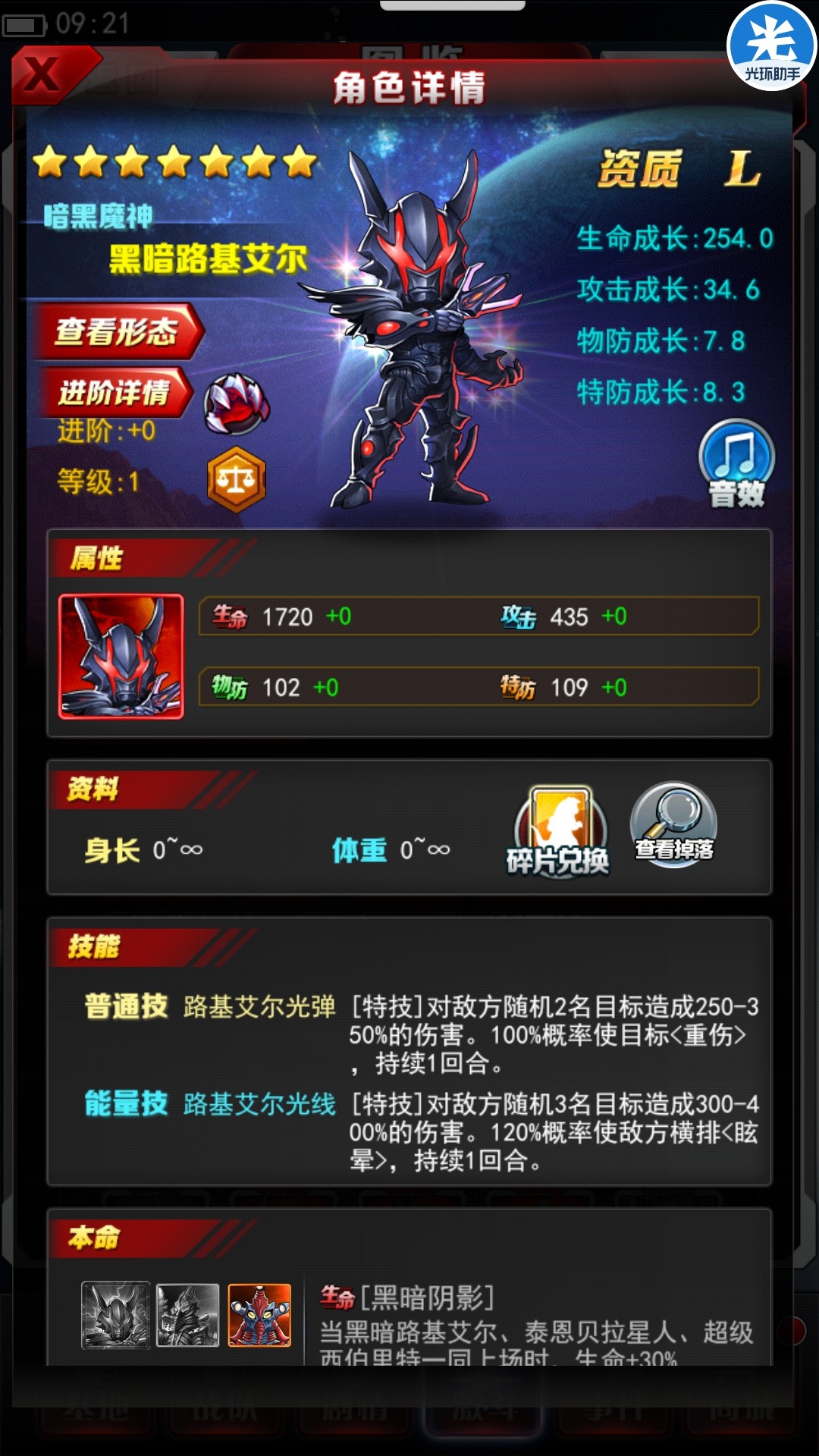Select the 黑暗路基艾尔 bond portrait
This screenshot has width=819, height=1456.
pos(116,1315)
